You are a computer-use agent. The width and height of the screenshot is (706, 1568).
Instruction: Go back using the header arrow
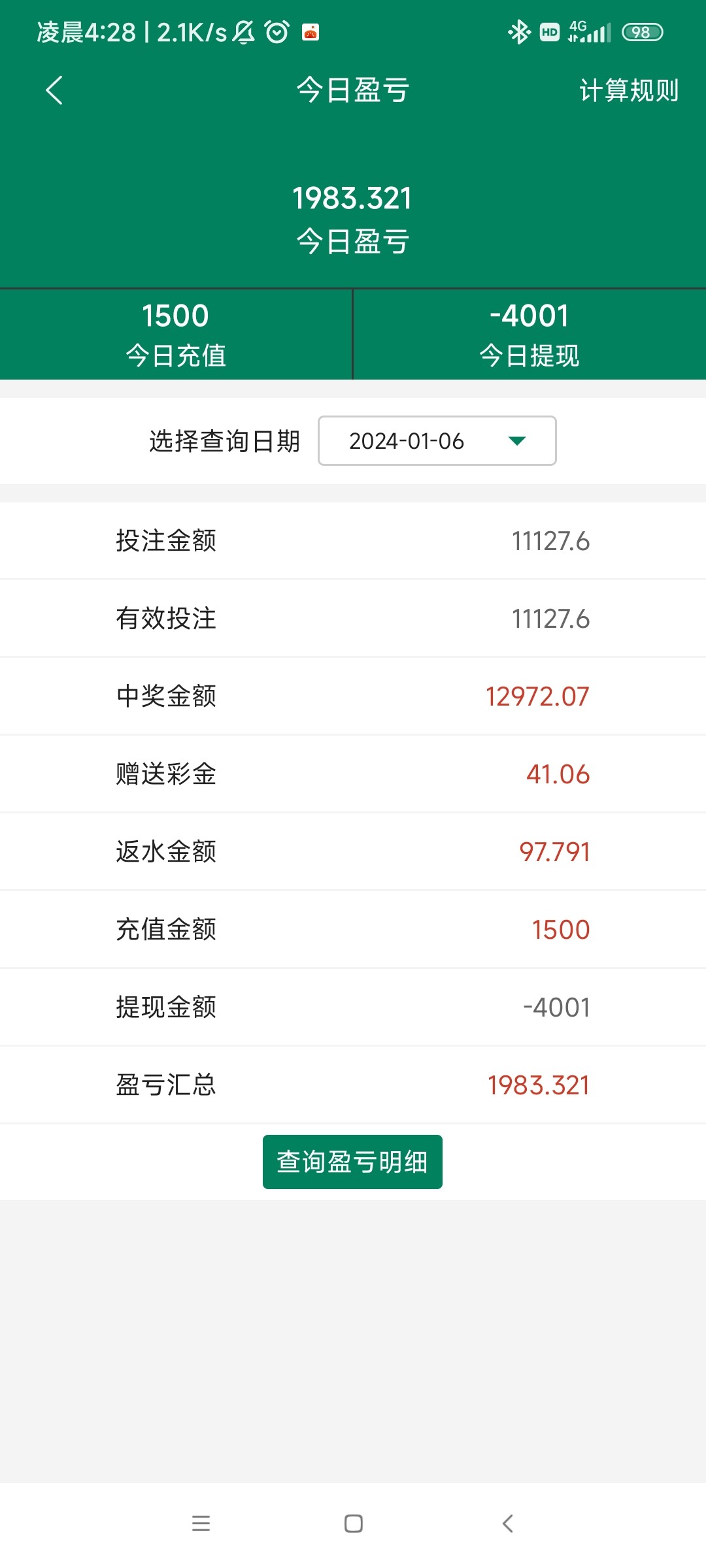point(55,90)
